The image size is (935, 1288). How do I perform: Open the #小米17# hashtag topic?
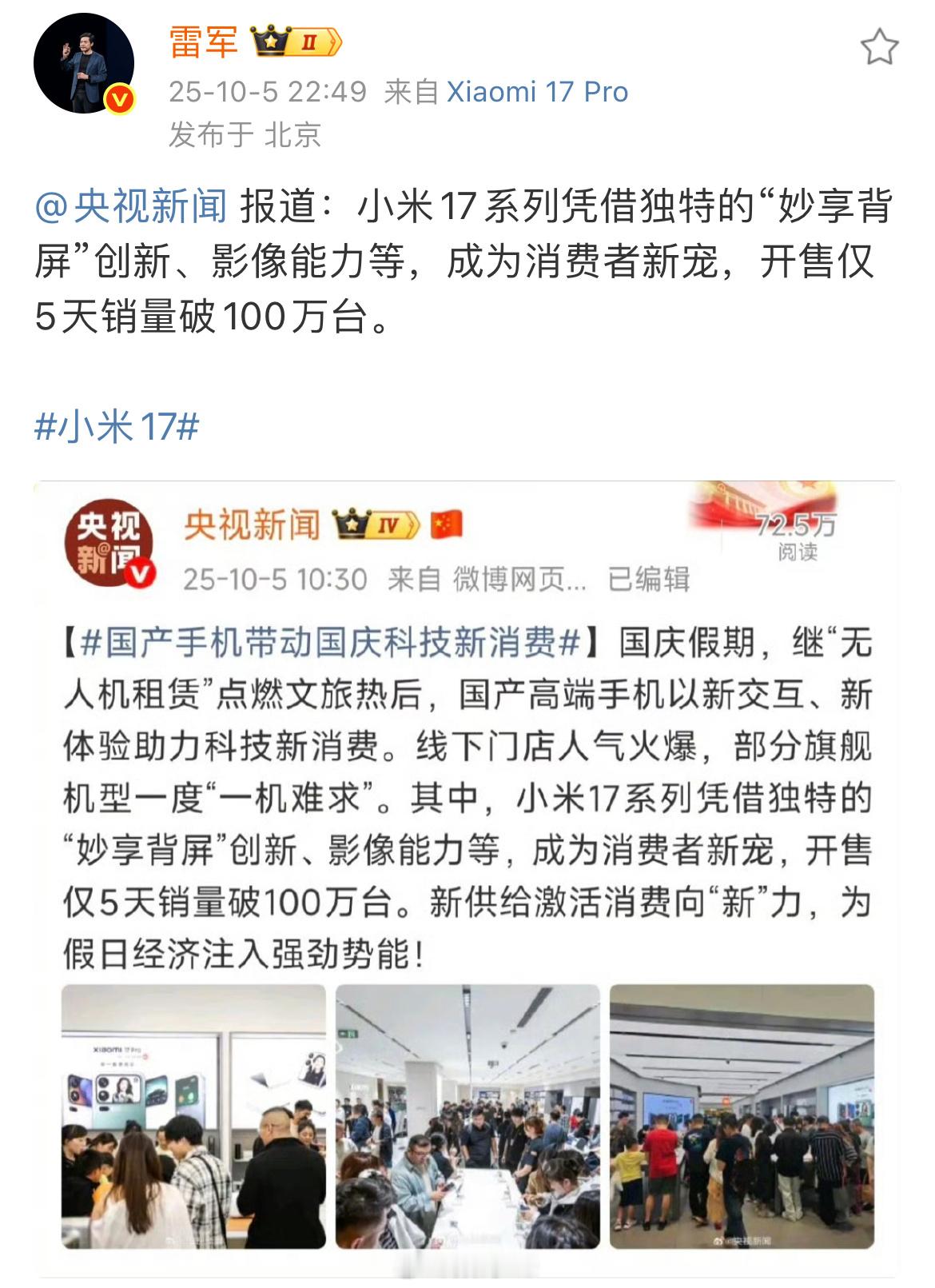click(x=117, y=426)
